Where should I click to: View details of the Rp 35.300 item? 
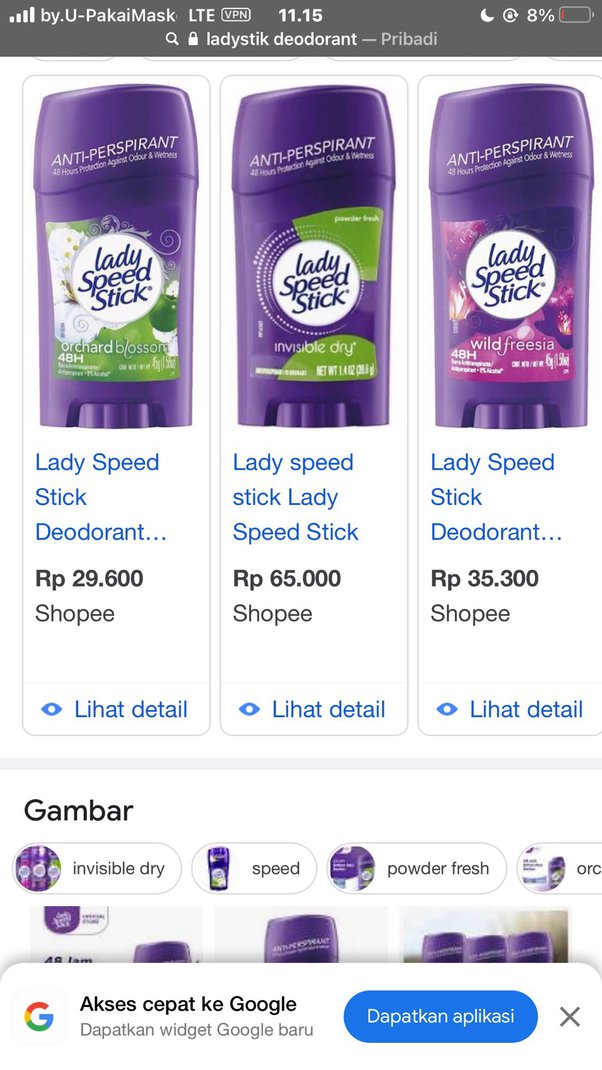511,709
